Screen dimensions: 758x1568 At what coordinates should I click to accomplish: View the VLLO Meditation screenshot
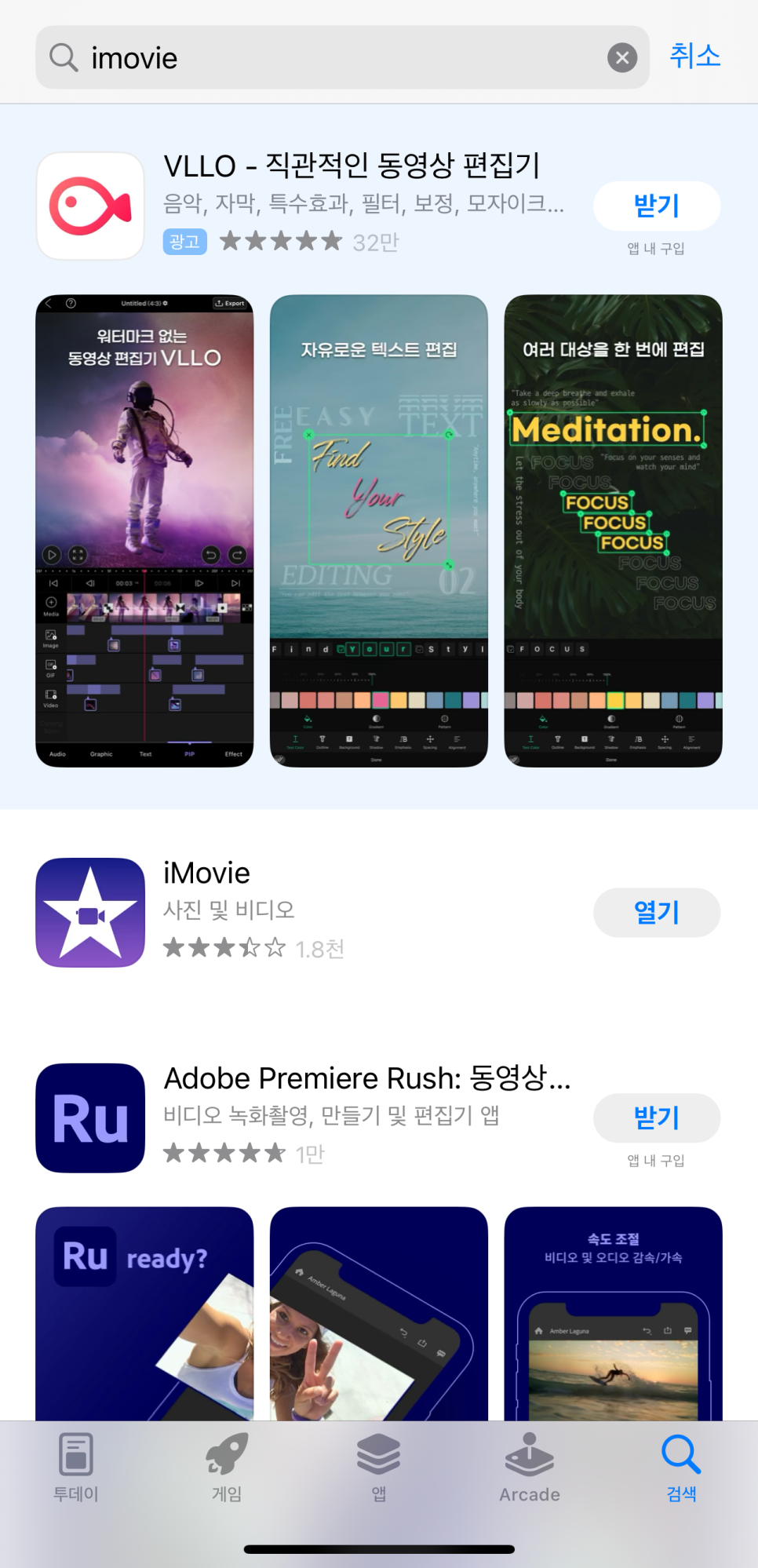pos(613,531)
